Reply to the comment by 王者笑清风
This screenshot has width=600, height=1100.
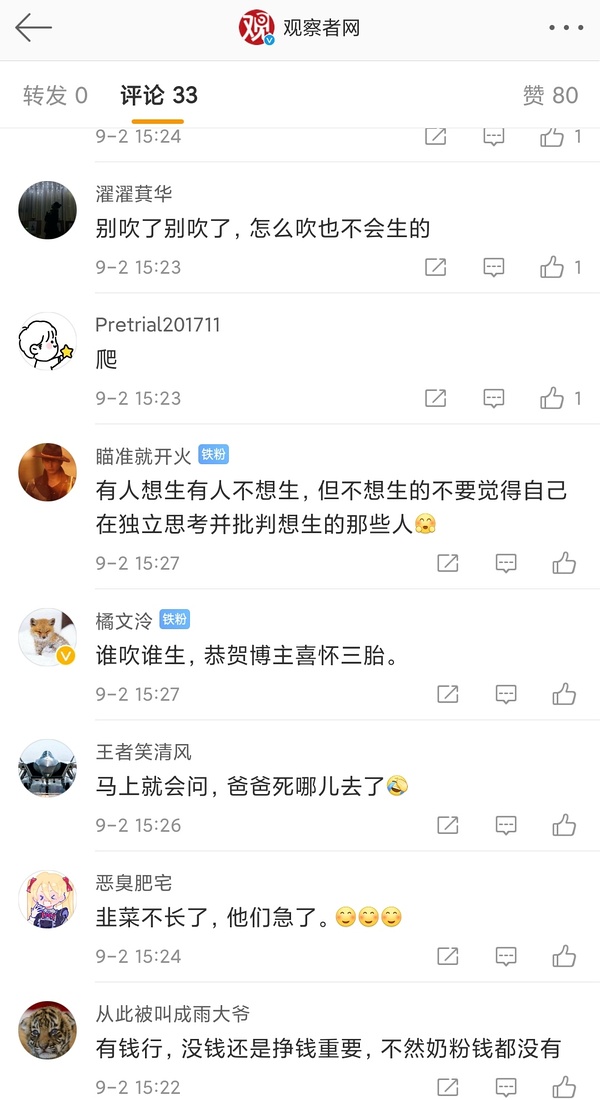click(506, 825)
